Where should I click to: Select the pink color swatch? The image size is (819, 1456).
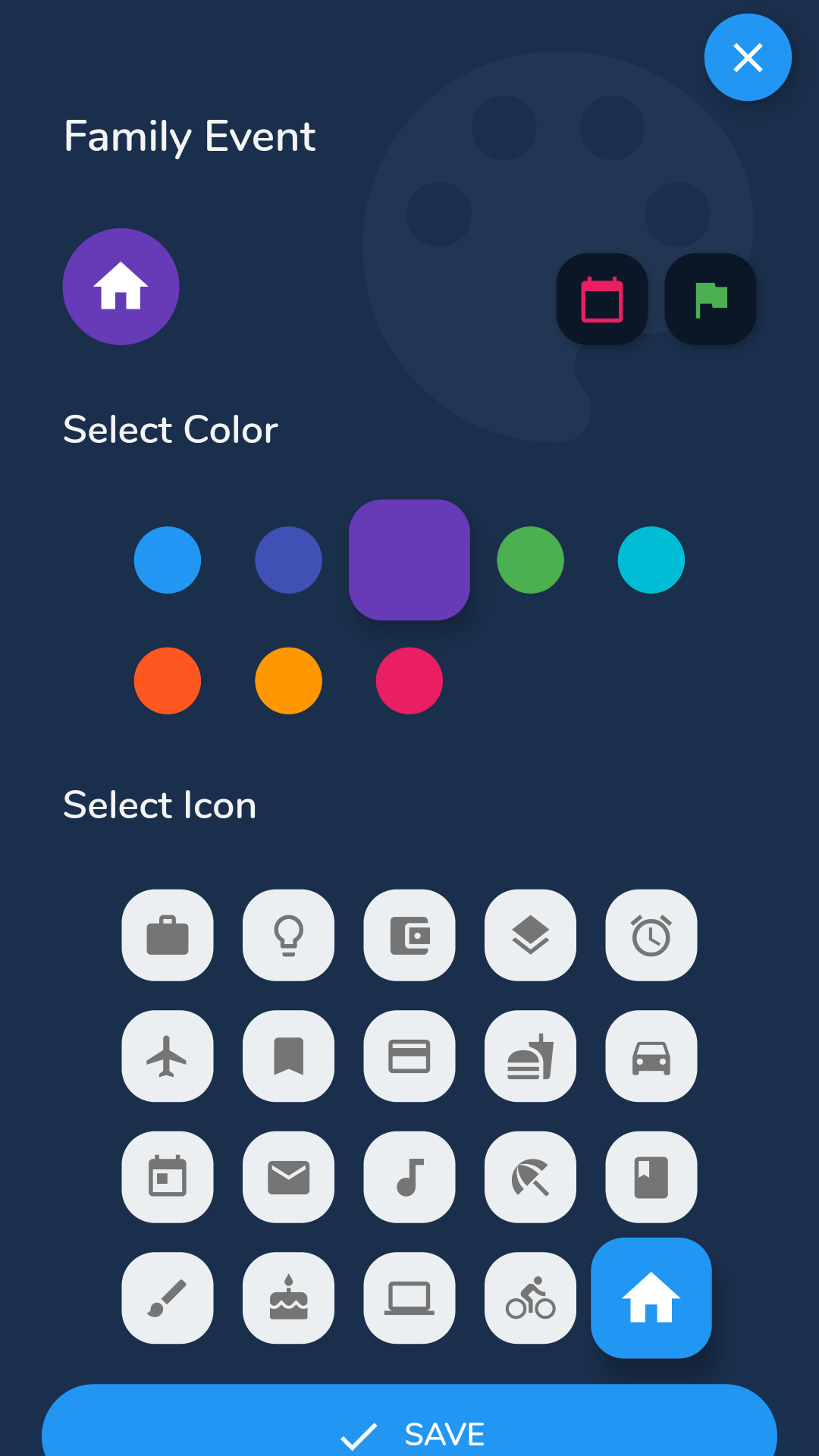[409, 681]
